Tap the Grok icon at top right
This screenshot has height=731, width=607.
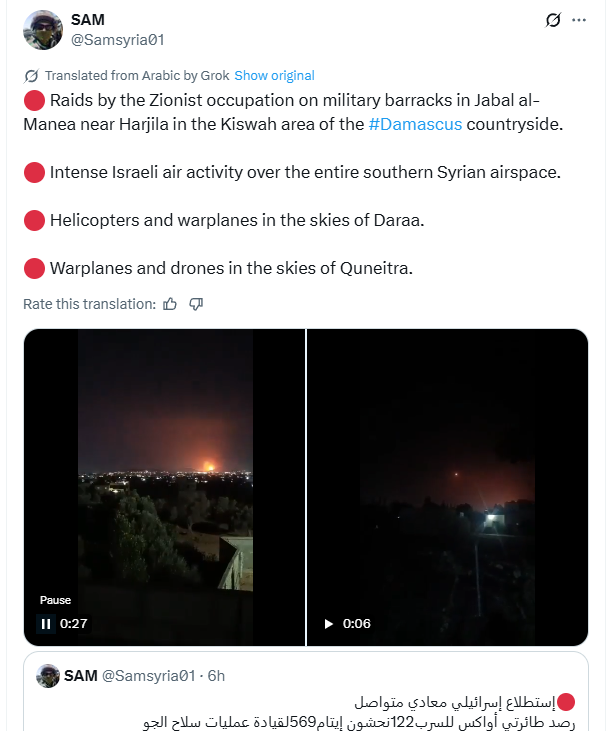pyautogui.click(x=552, y=20)
